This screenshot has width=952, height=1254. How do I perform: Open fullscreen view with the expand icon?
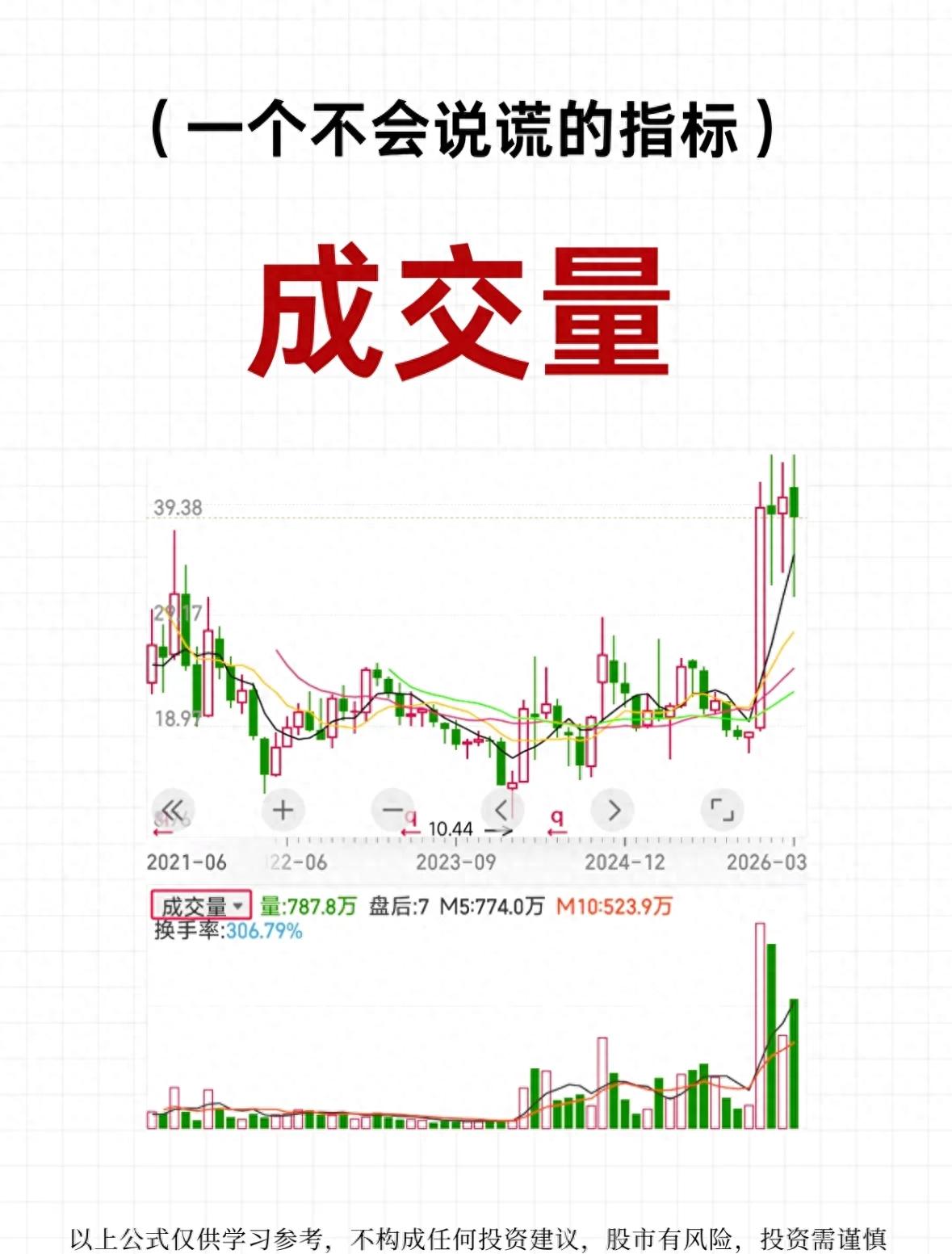pos(720,808)
